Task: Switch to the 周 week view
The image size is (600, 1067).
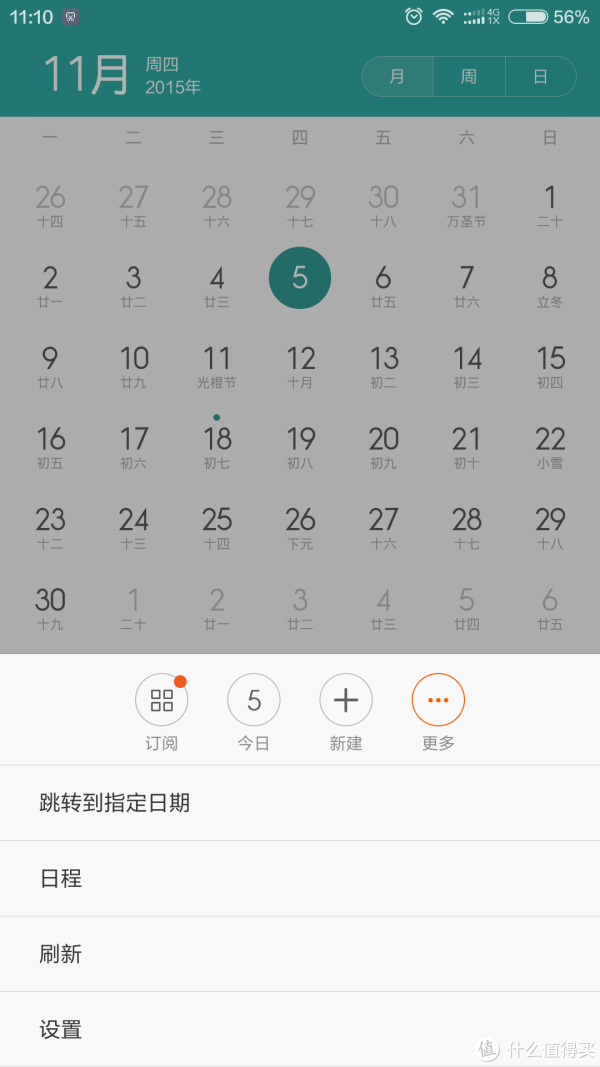Action: pyautogui.click(x=469, y=76)
